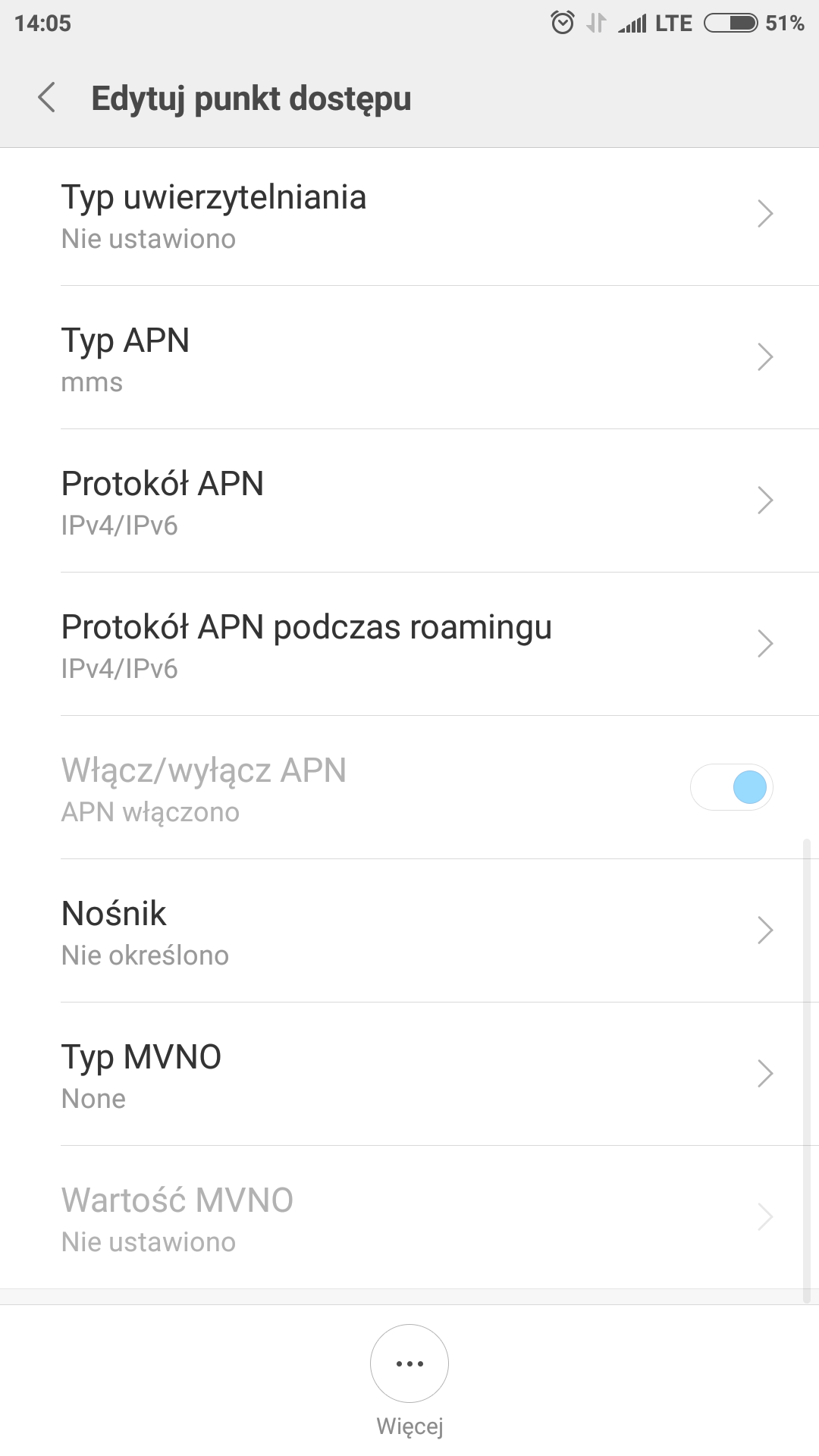This screenshot has width=819, height=1456.
Task: Open Typ APN setting
Action: click(x=409, y=359)
